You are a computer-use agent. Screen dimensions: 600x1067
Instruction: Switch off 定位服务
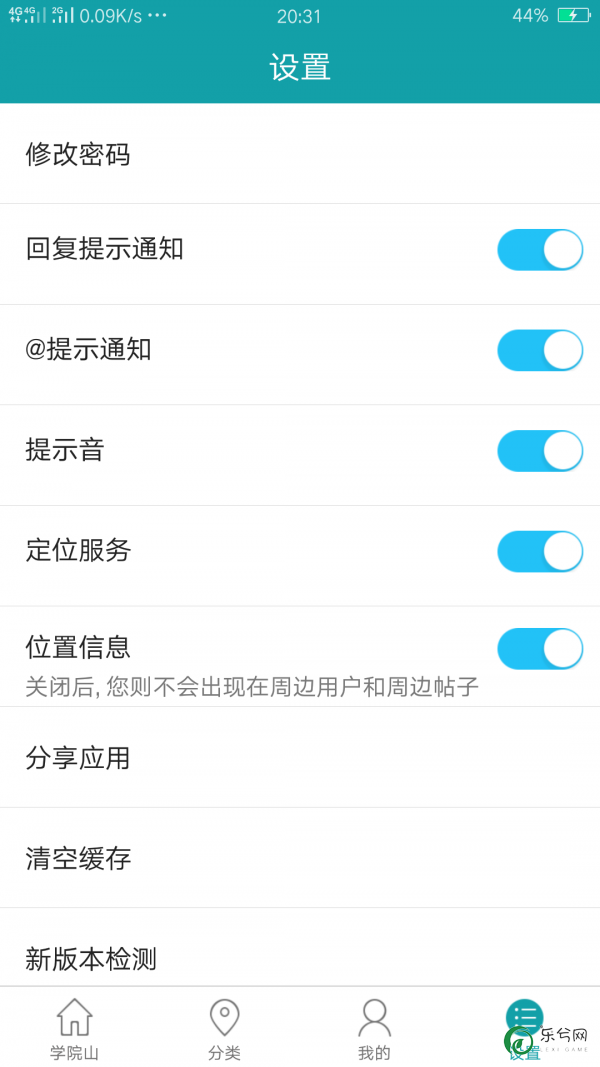tap(540, 551)
